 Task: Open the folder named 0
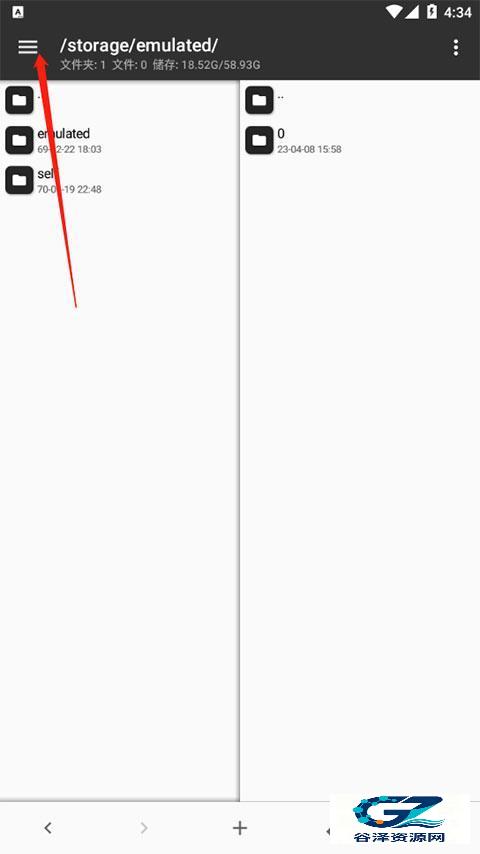(360, 140)
